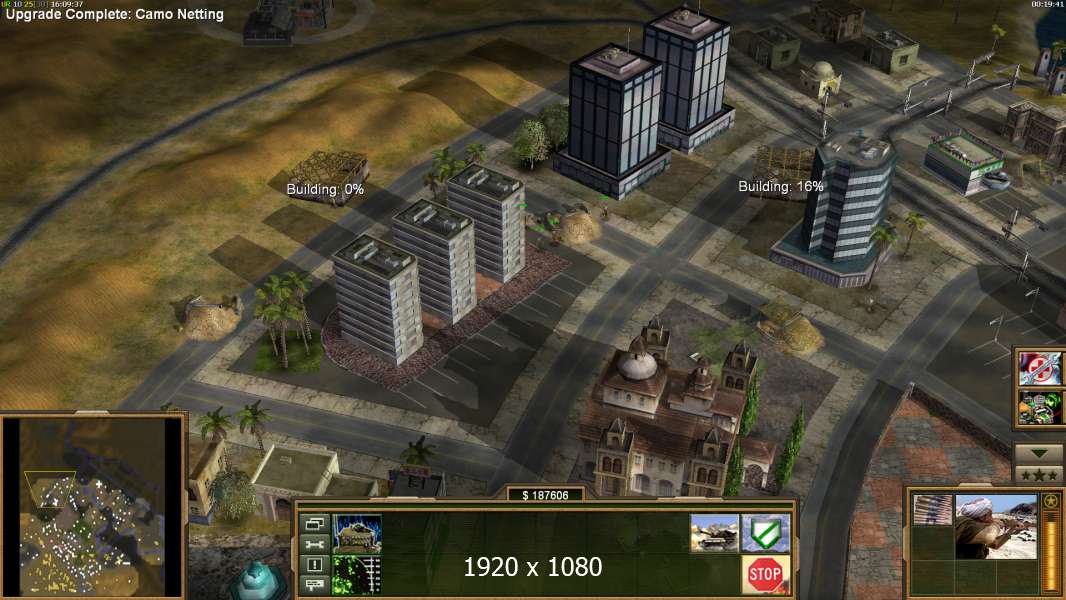Collapse shortcuts with the down arrow button
This screenshot has width=1066, height=600.
click(1039, 454)
